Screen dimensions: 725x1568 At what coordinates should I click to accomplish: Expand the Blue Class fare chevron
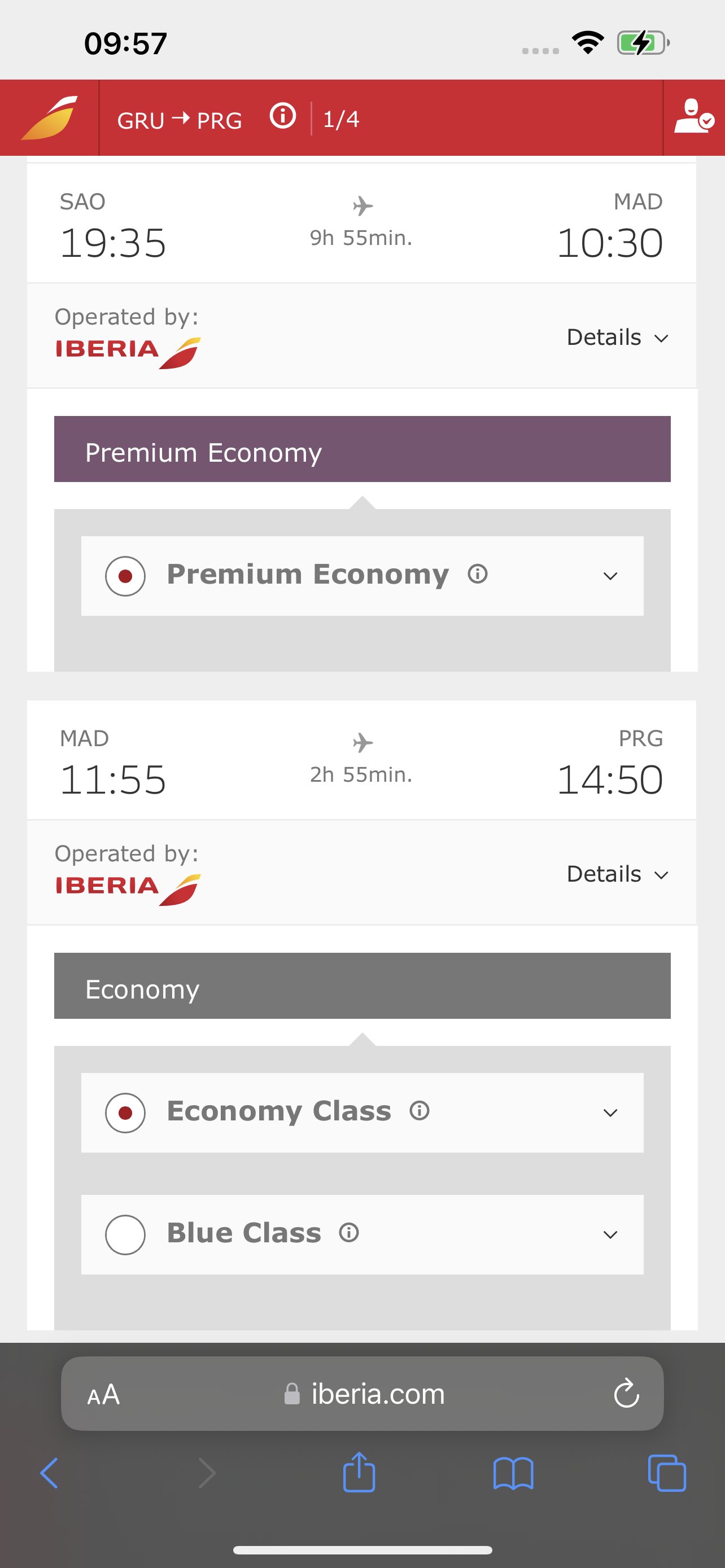tap(610, 1235)
